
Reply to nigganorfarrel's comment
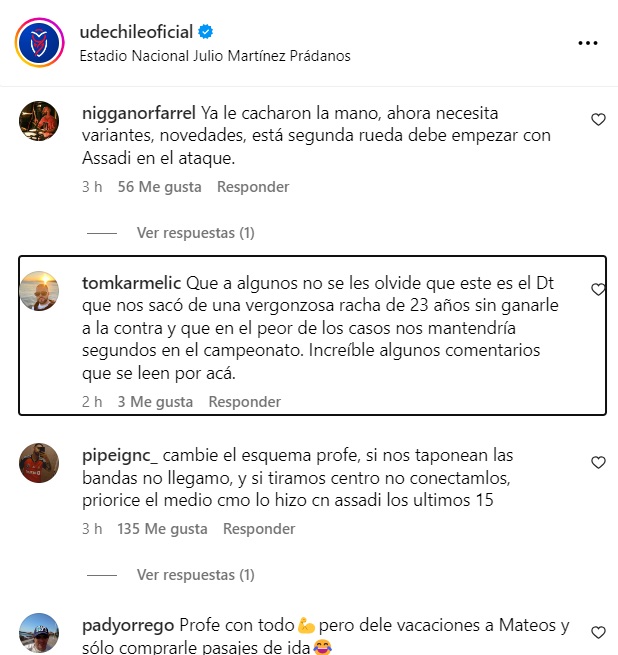tap(253, 187)
